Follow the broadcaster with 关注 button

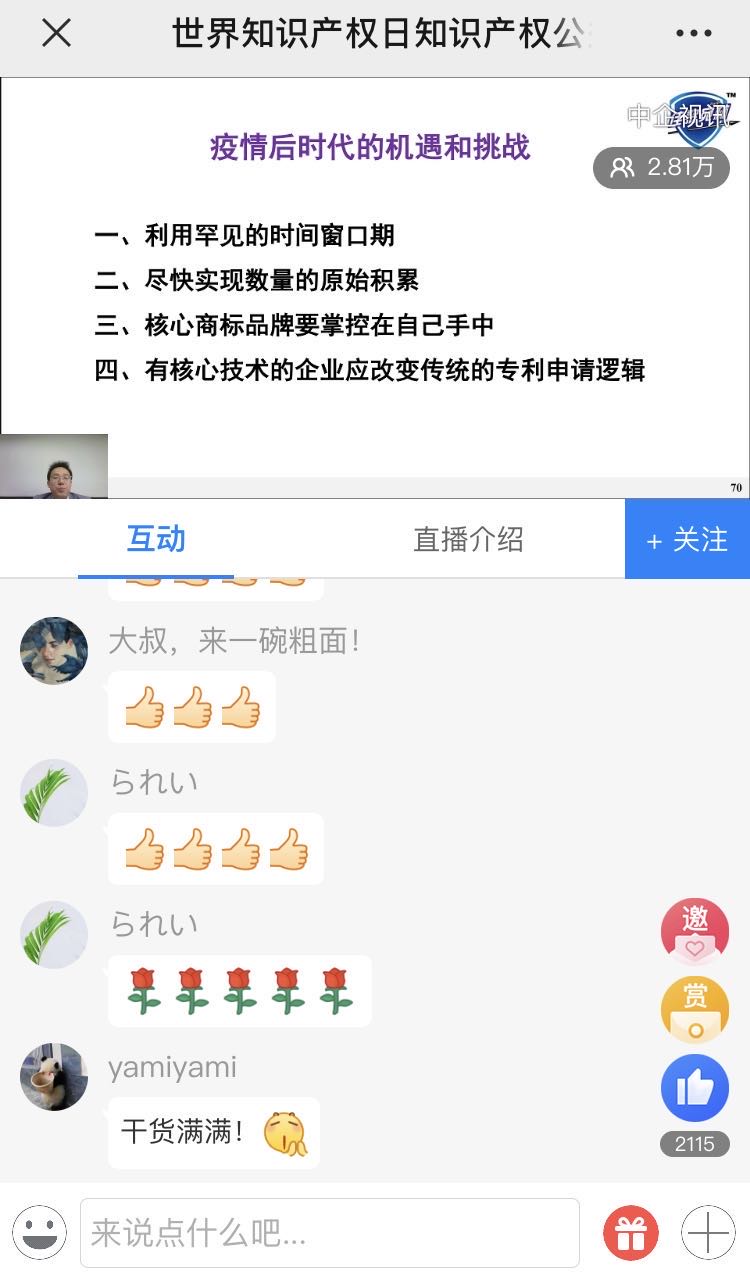point(687,540)
